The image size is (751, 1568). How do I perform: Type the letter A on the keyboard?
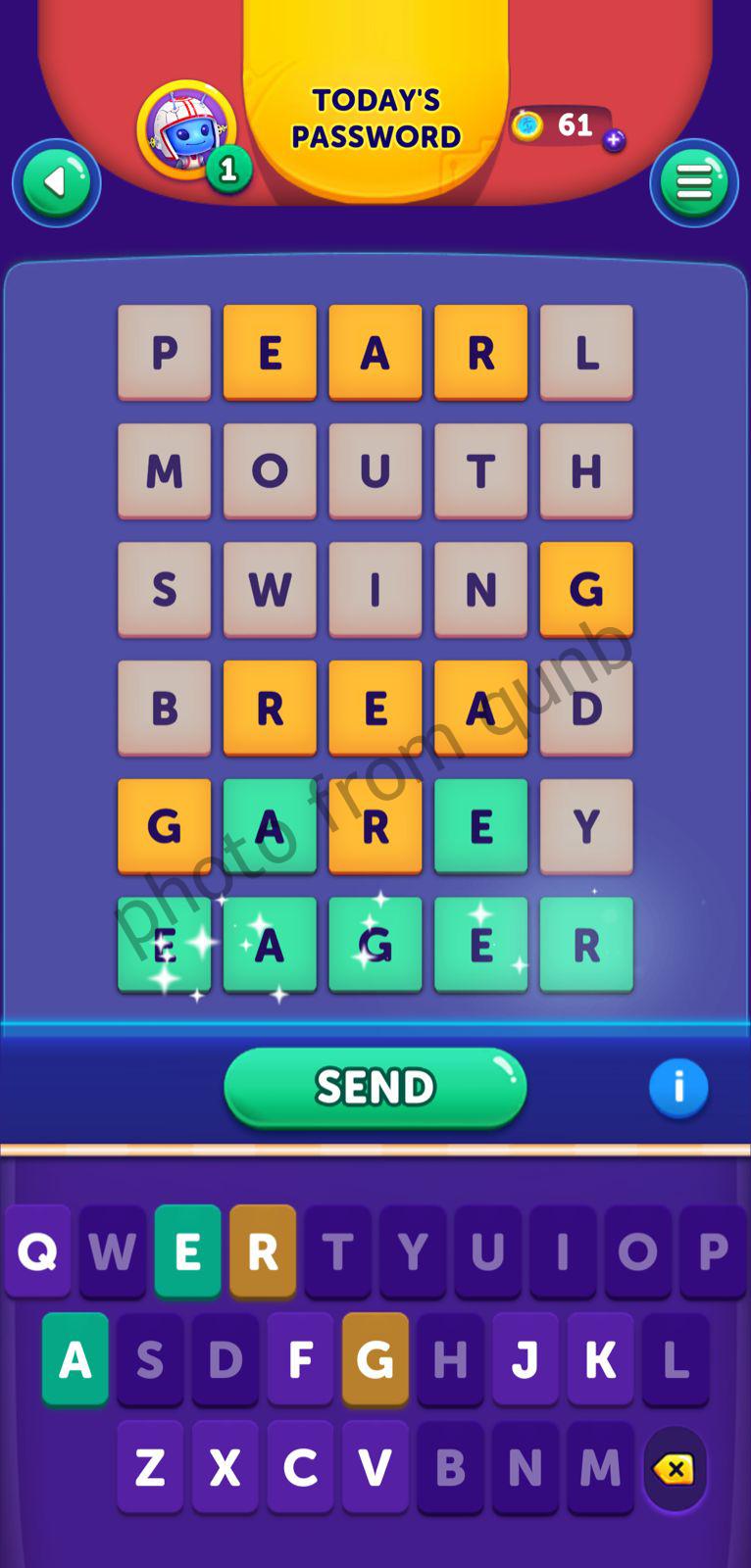coord(75,1359)
